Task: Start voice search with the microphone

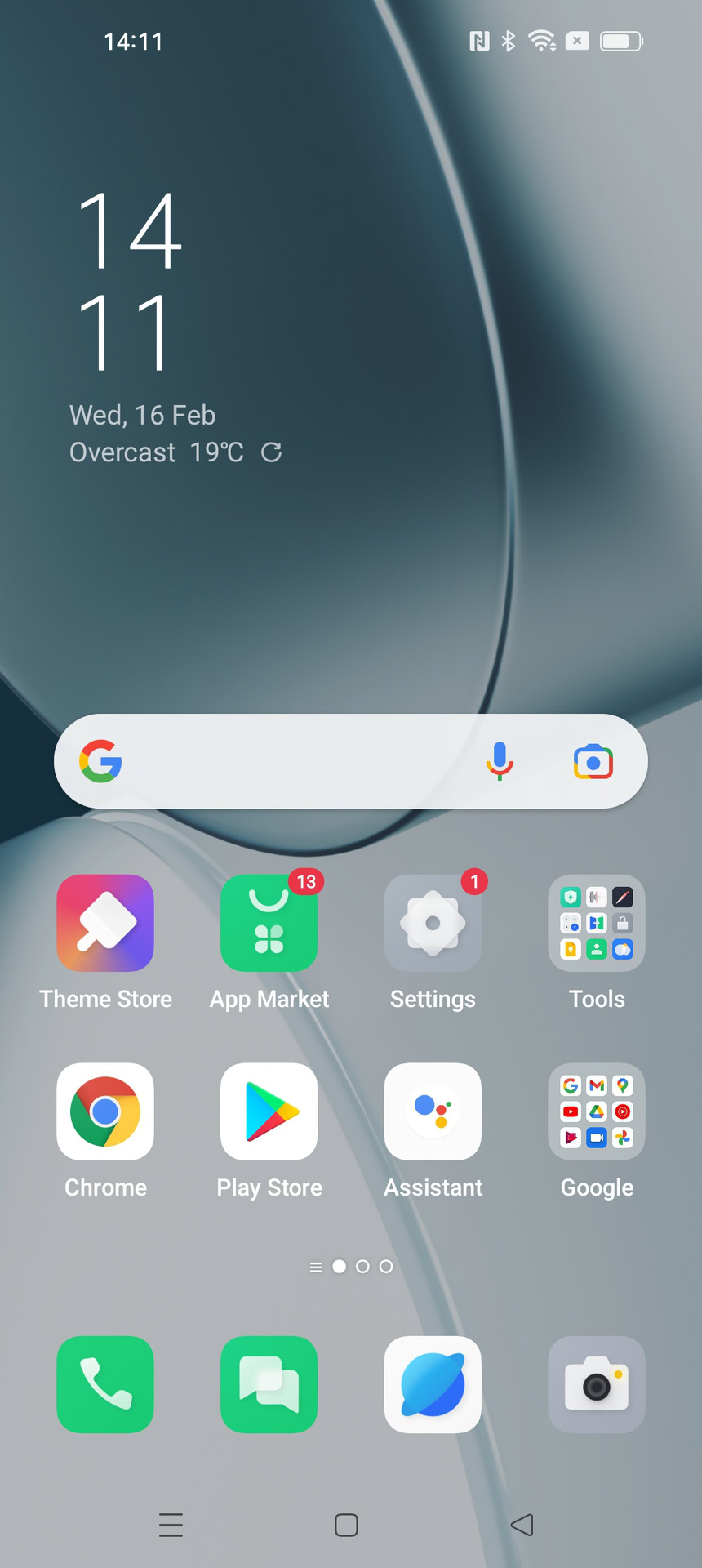Action: click(x=500, y=761)
